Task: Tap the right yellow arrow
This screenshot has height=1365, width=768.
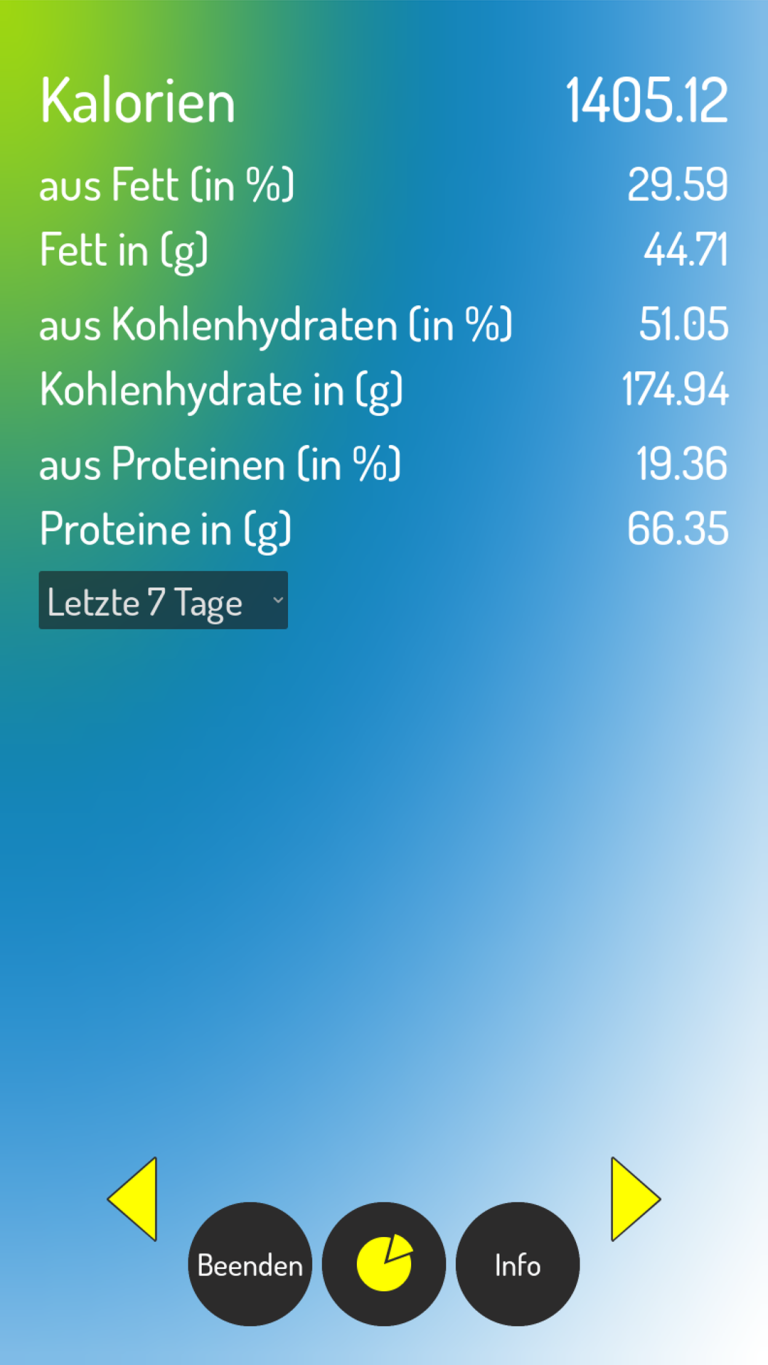Action: [x=635, y=1199]
